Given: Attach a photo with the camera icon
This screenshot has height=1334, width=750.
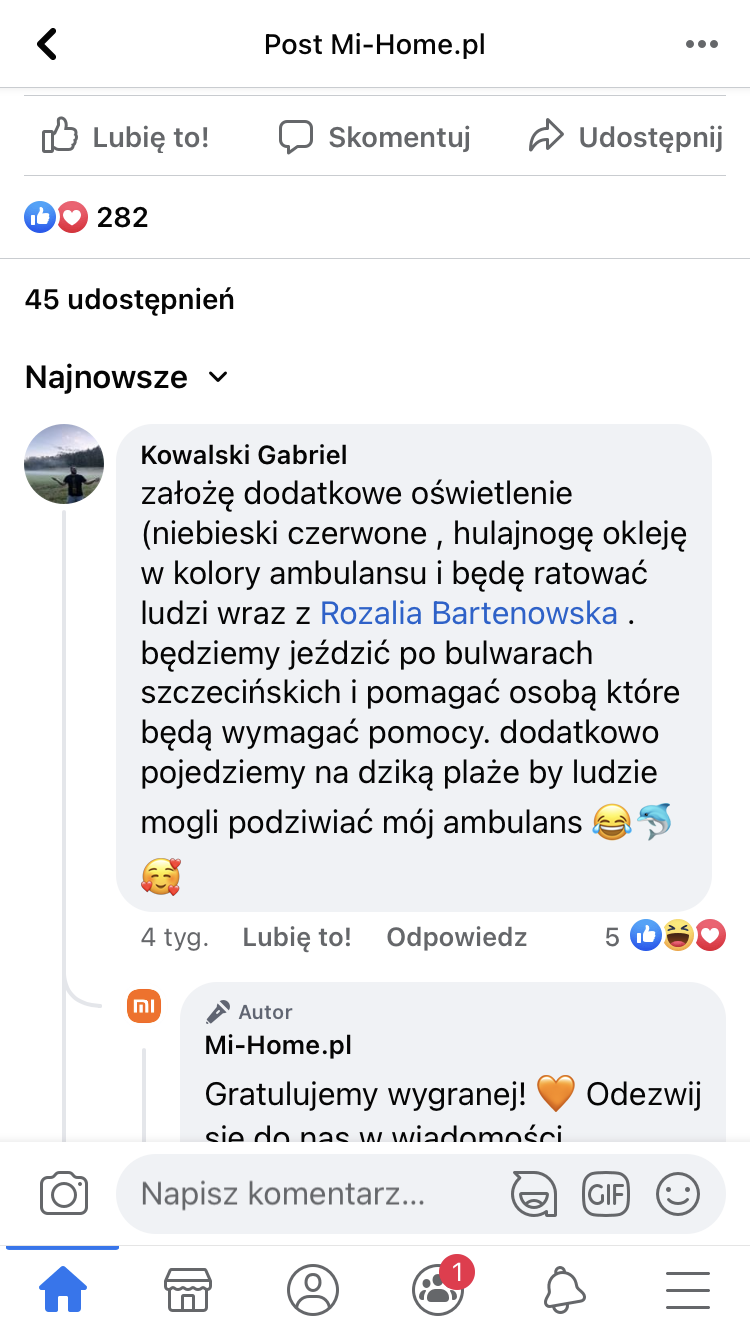Looking at the screenshot, I should (x=64, y=1194).
